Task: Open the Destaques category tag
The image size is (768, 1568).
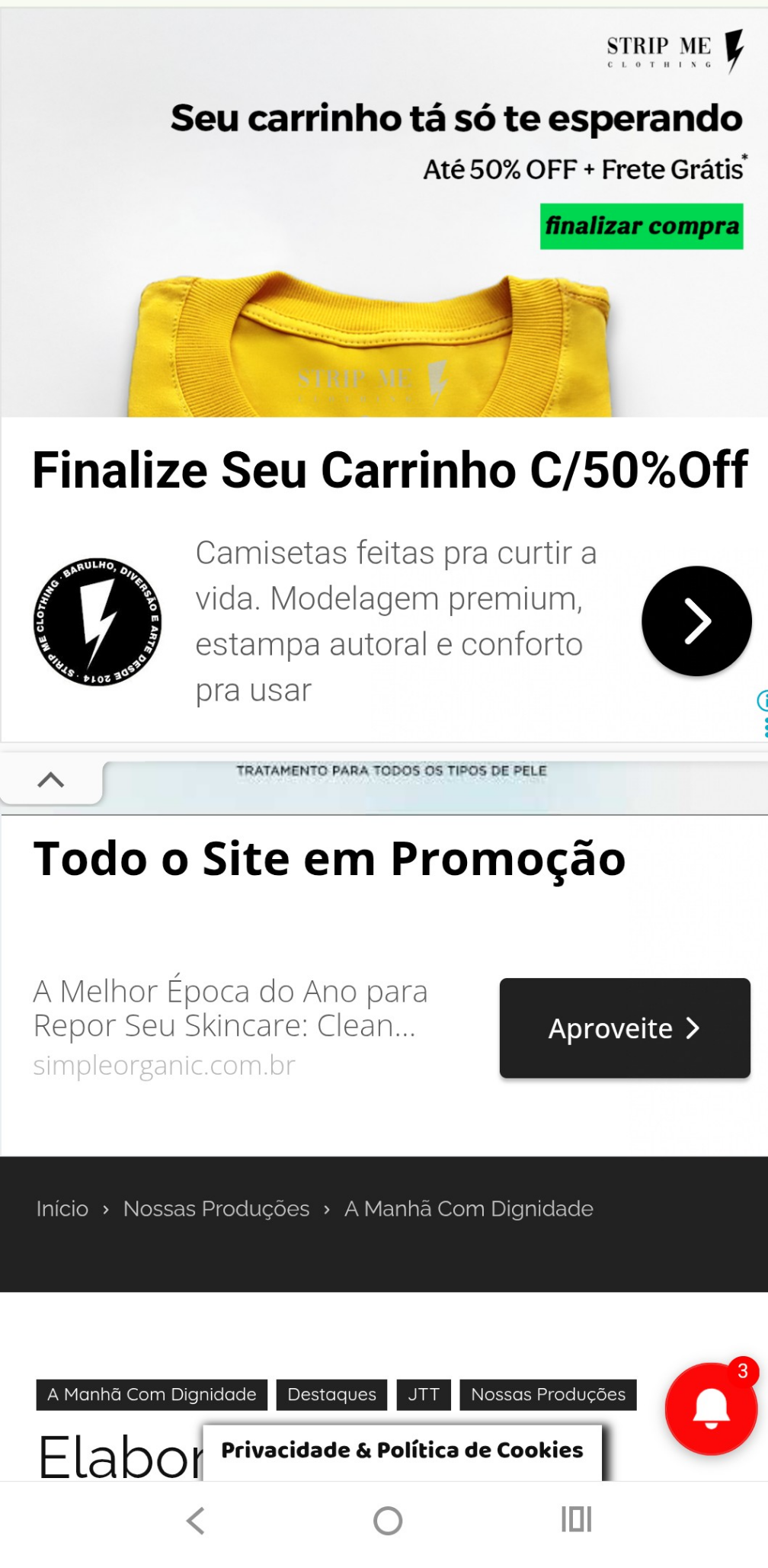Action: 331,1394
